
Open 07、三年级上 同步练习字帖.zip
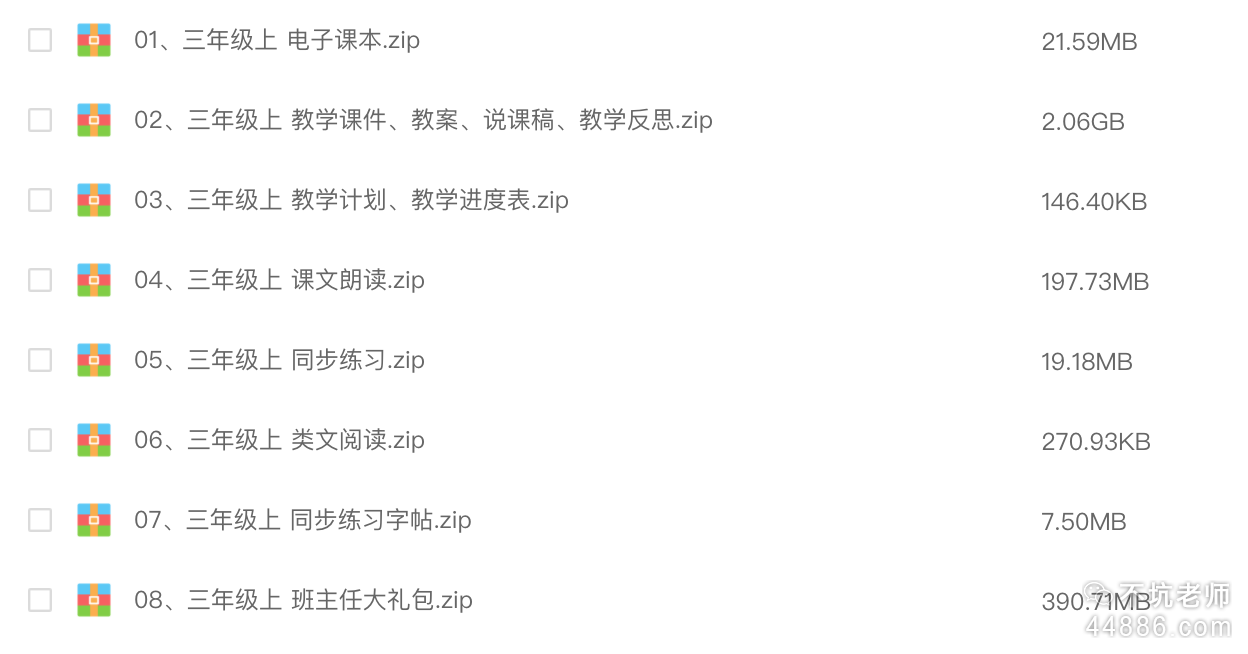pos(302,521)
